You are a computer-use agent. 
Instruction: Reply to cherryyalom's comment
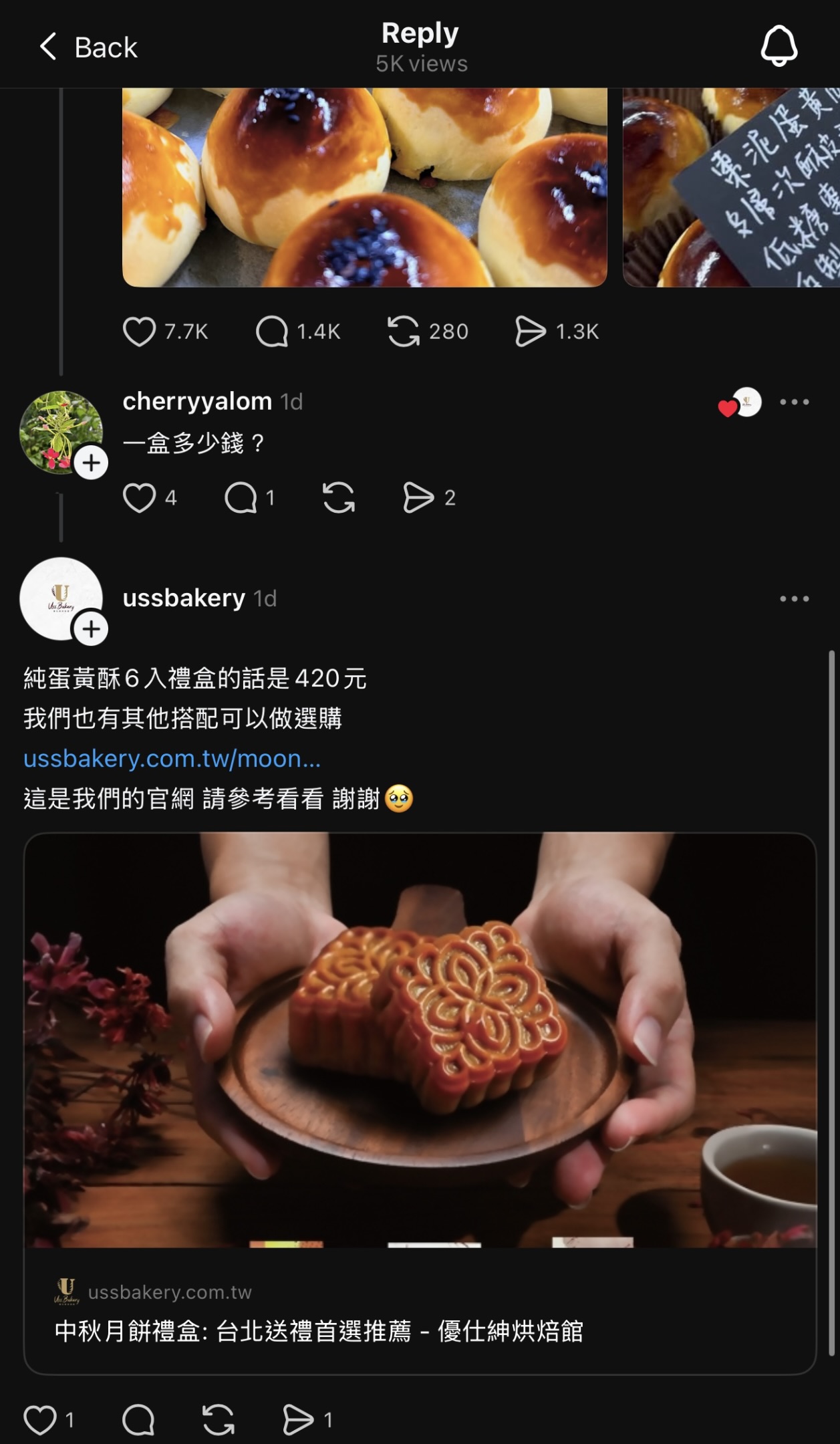241,498
